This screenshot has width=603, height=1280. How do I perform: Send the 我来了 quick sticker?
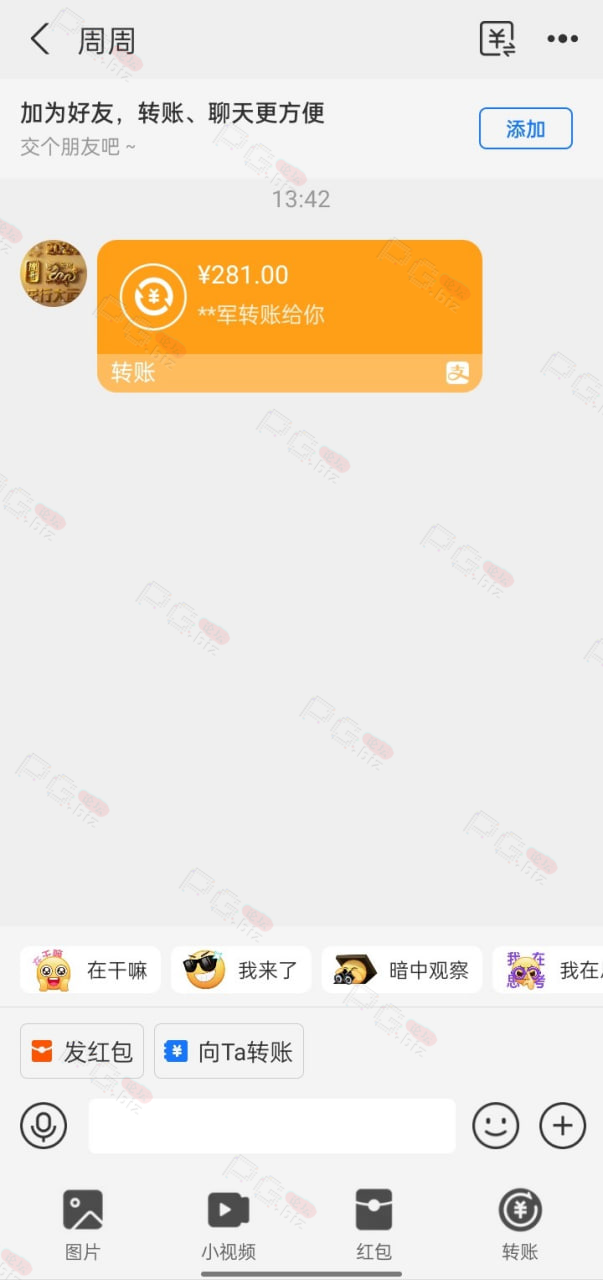click(x=240, y=970)
